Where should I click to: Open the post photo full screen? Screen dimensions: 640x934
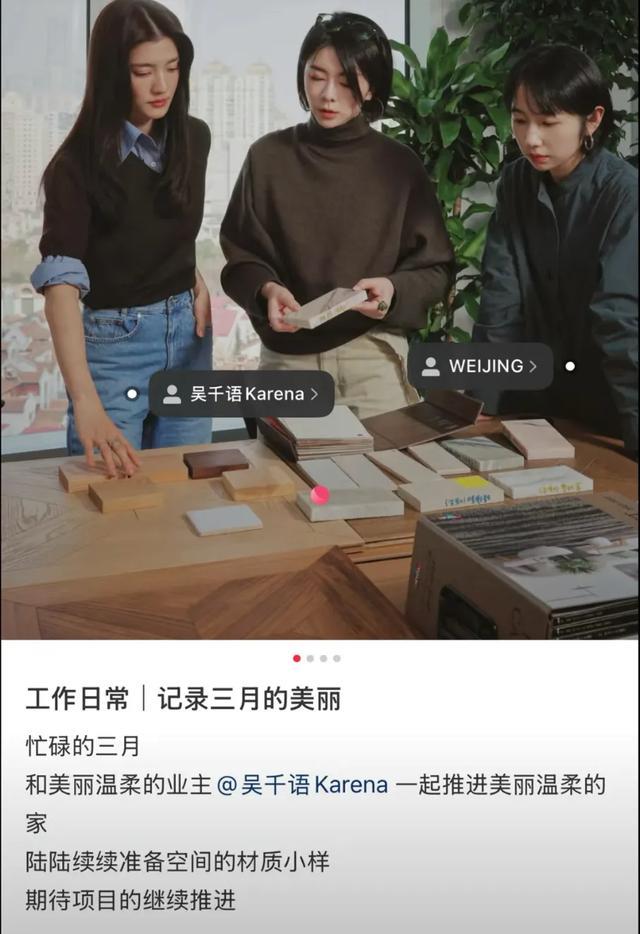[x=320, y=320]
